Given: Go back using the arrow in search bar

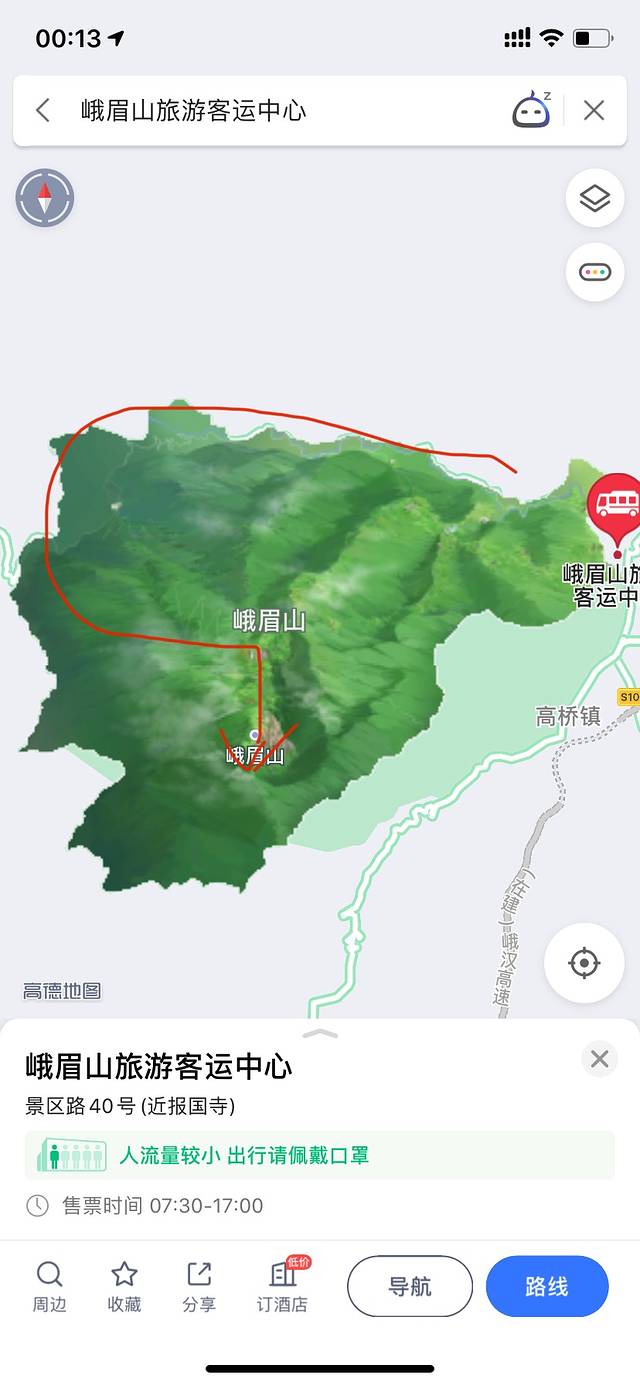Looking at the screenshot, I should point(43,110).
